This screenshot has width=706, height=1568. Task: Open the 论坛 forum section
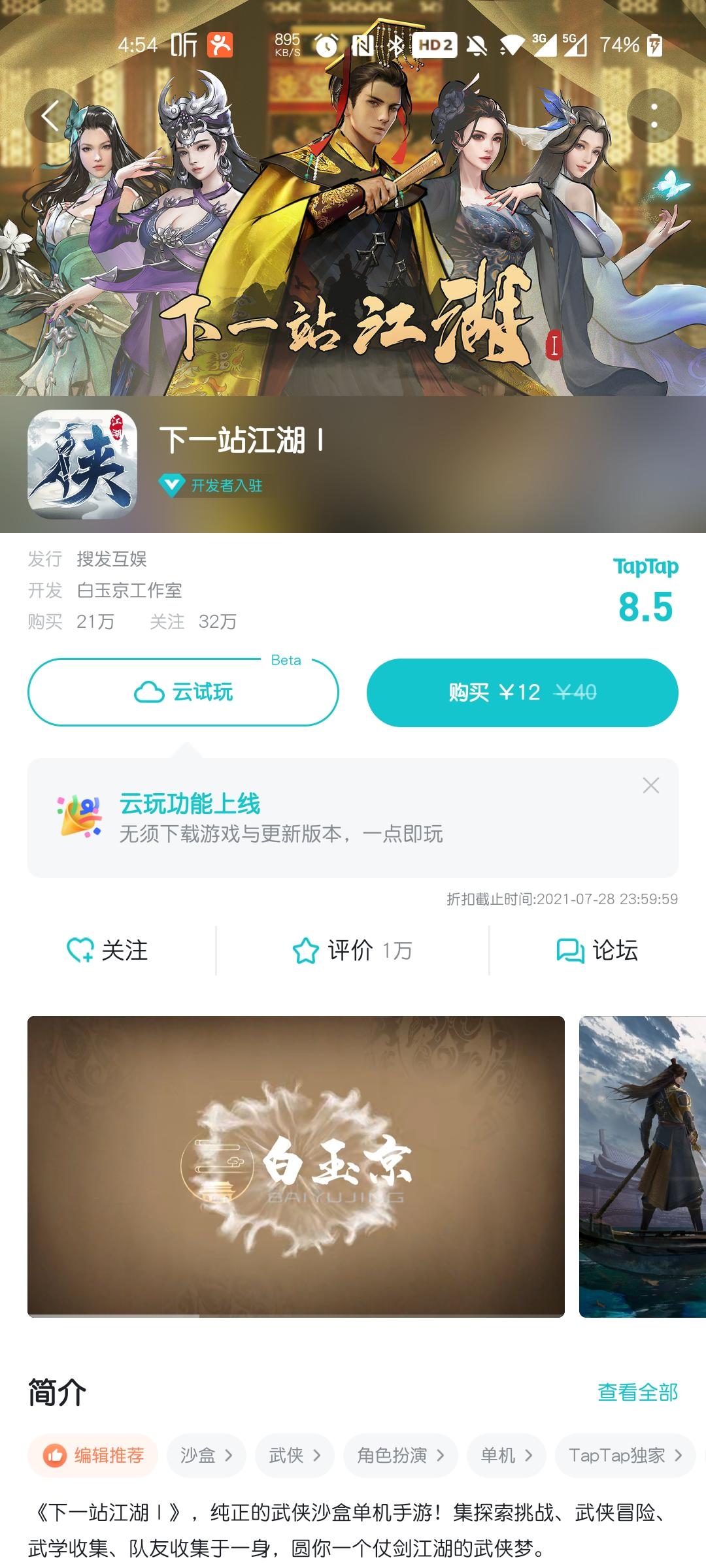click(601, 951)
